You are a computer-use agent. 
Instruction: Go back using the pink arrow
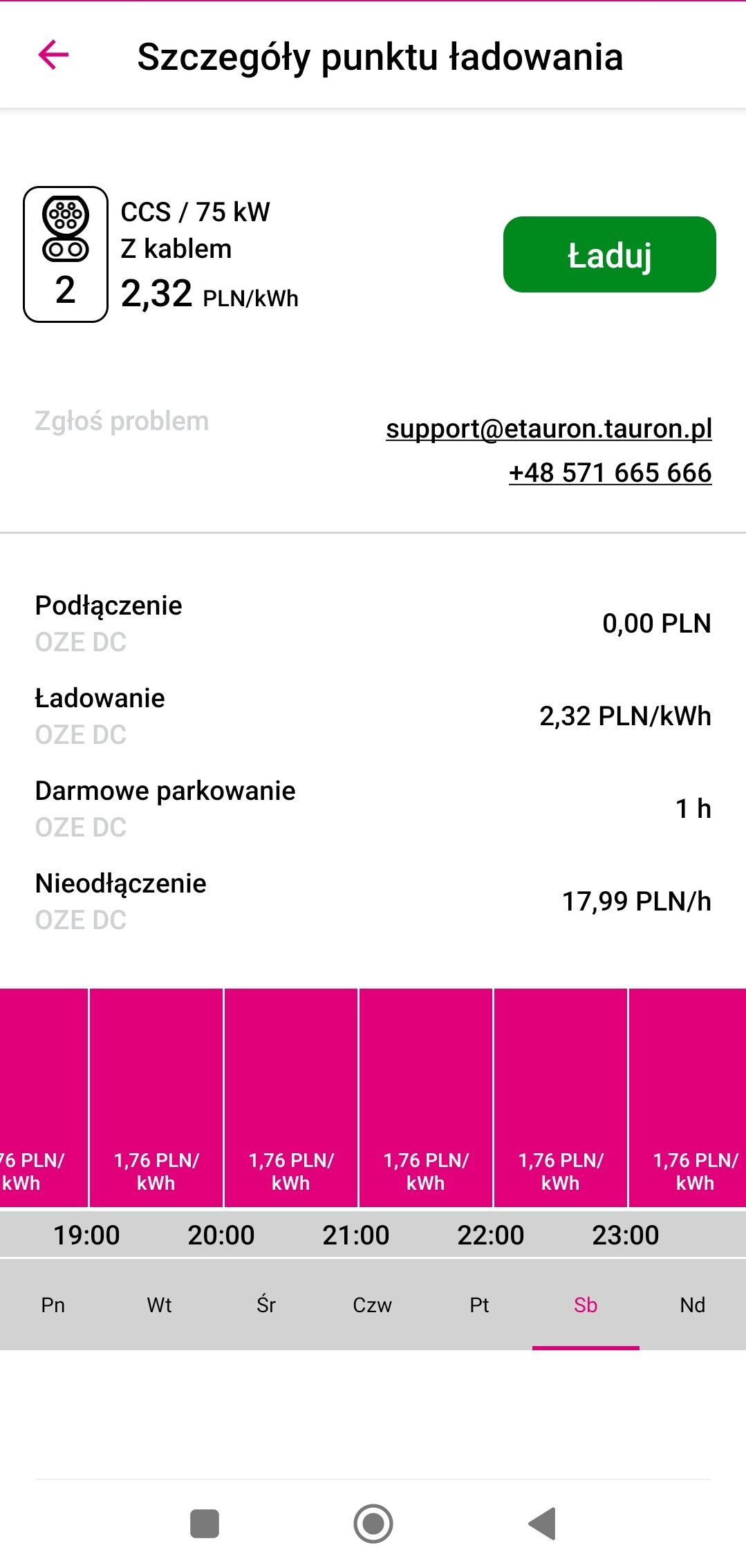click(x=53, y=55)
